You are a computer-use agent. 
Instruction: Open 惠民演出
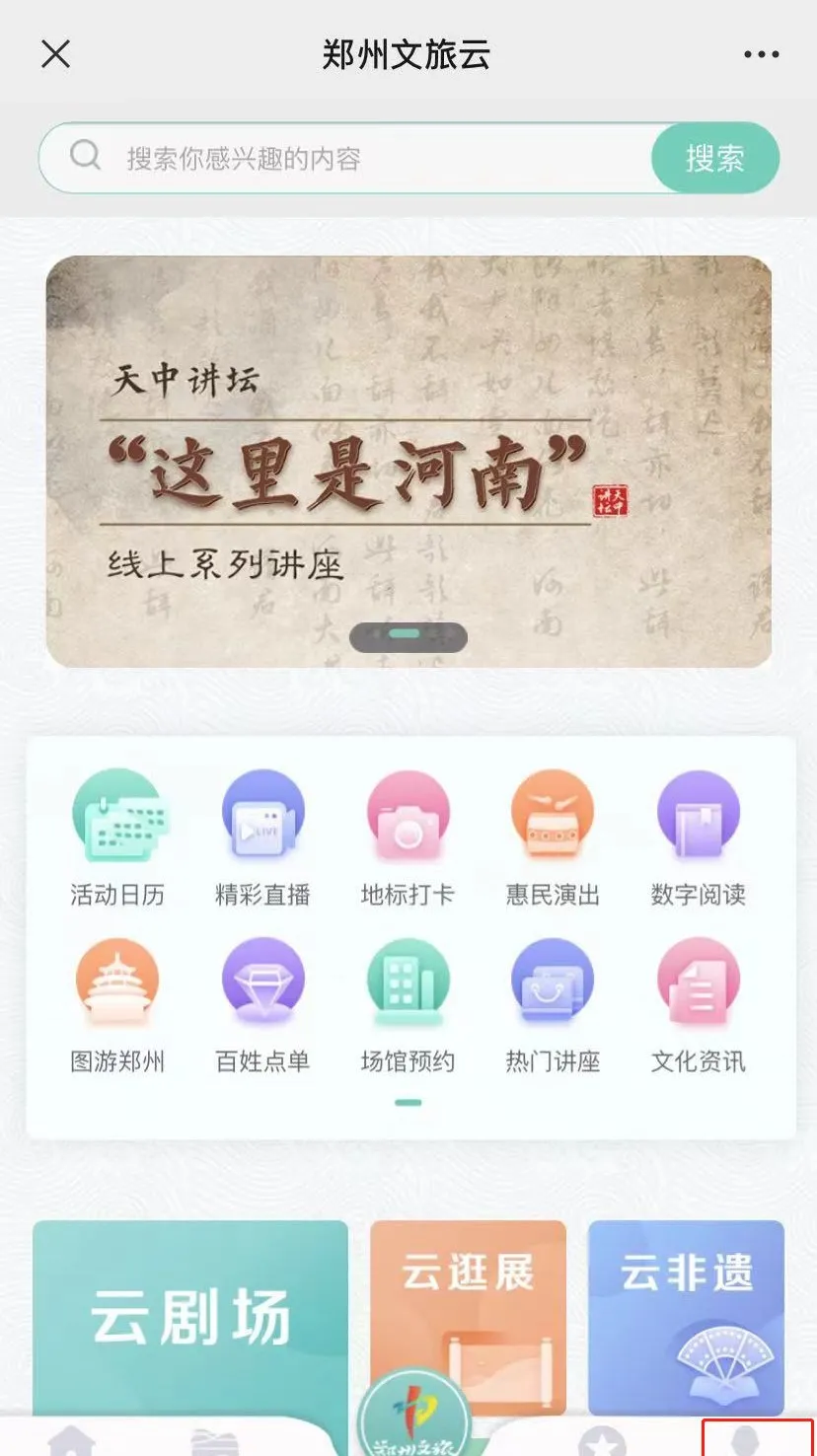[553, 837]
